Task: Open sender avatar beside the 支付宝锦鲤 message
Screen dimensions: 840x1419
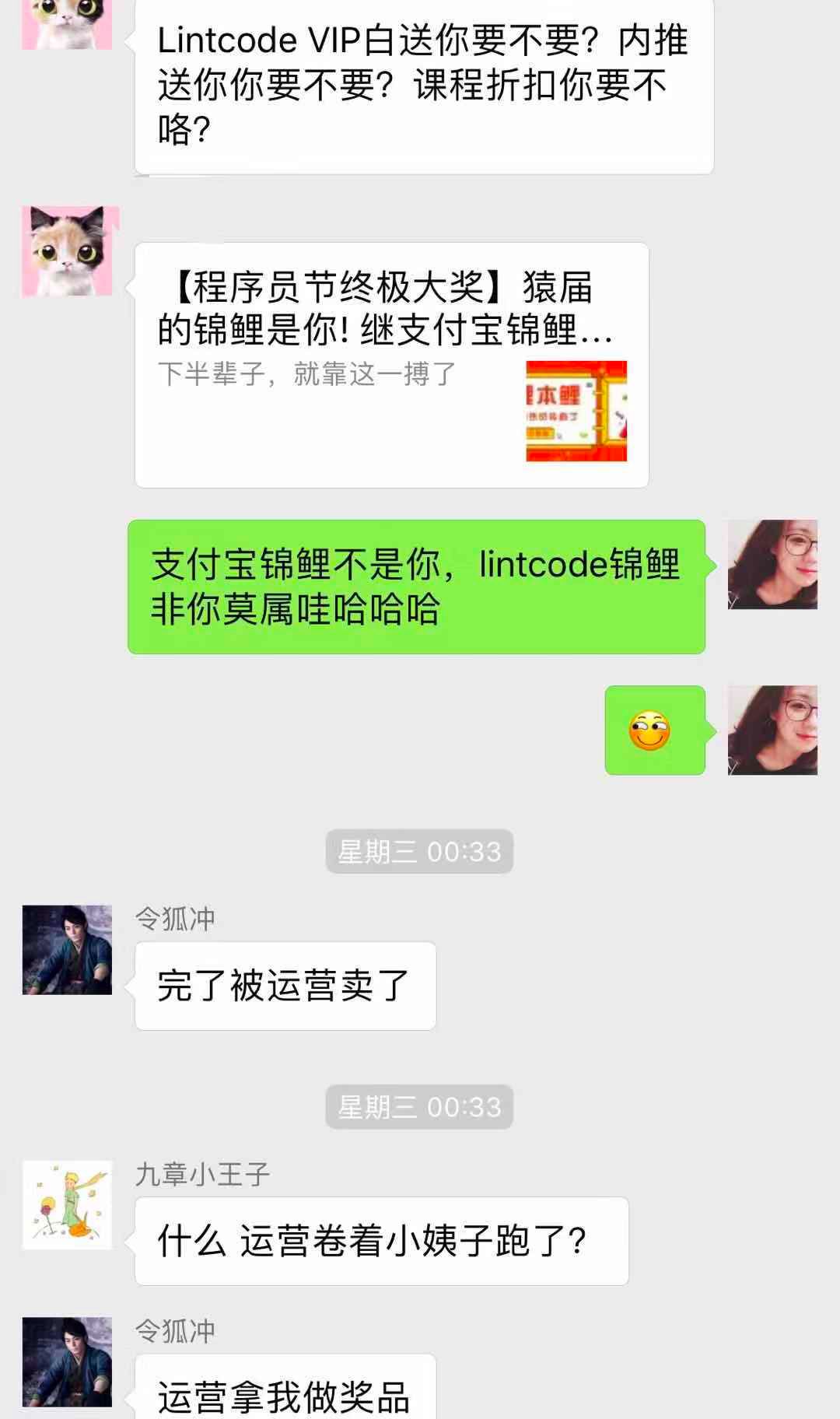Action: (x=772, y=565)
